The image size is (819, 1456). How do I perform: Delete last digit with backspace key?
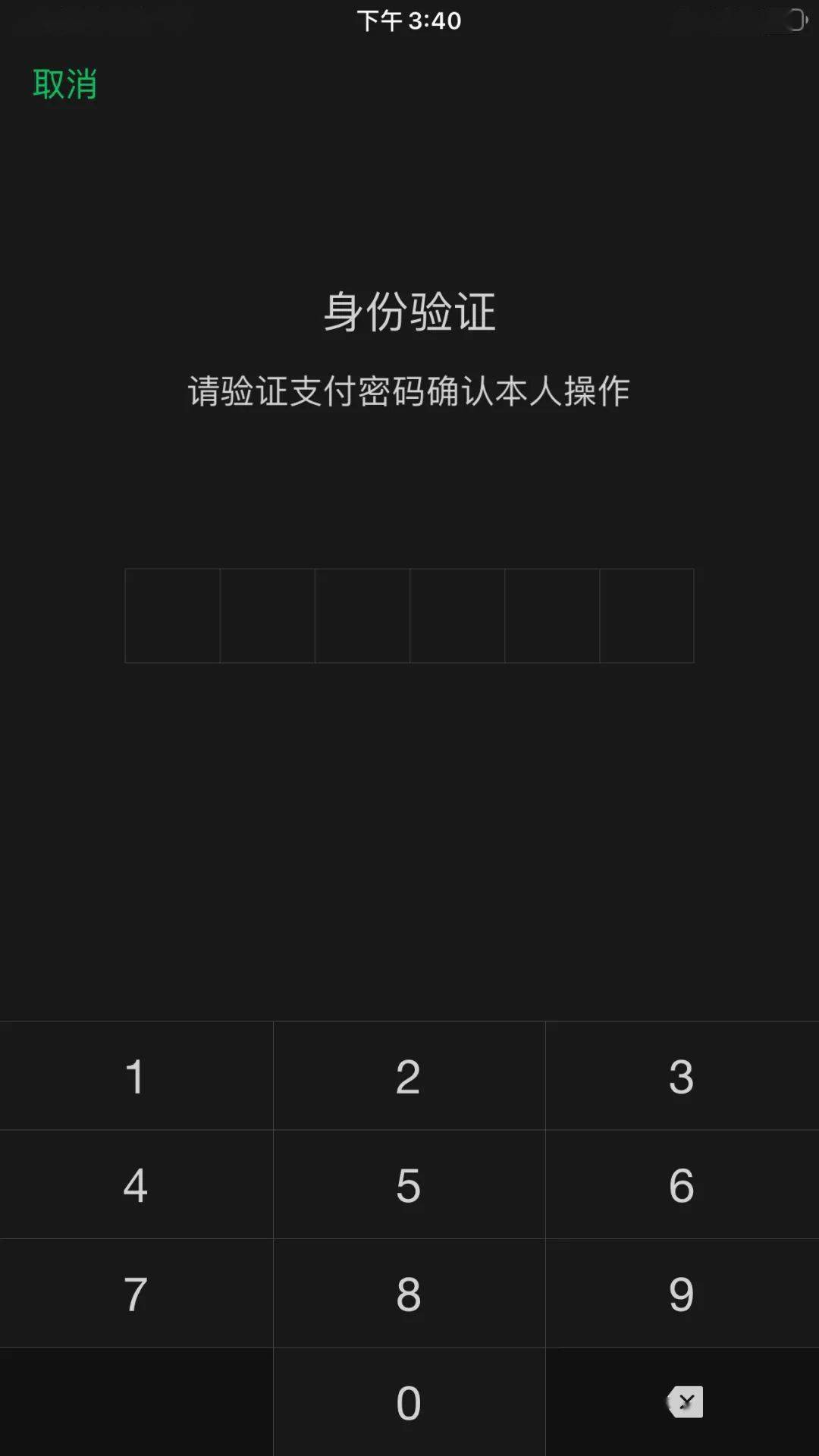pos(685,1401)
